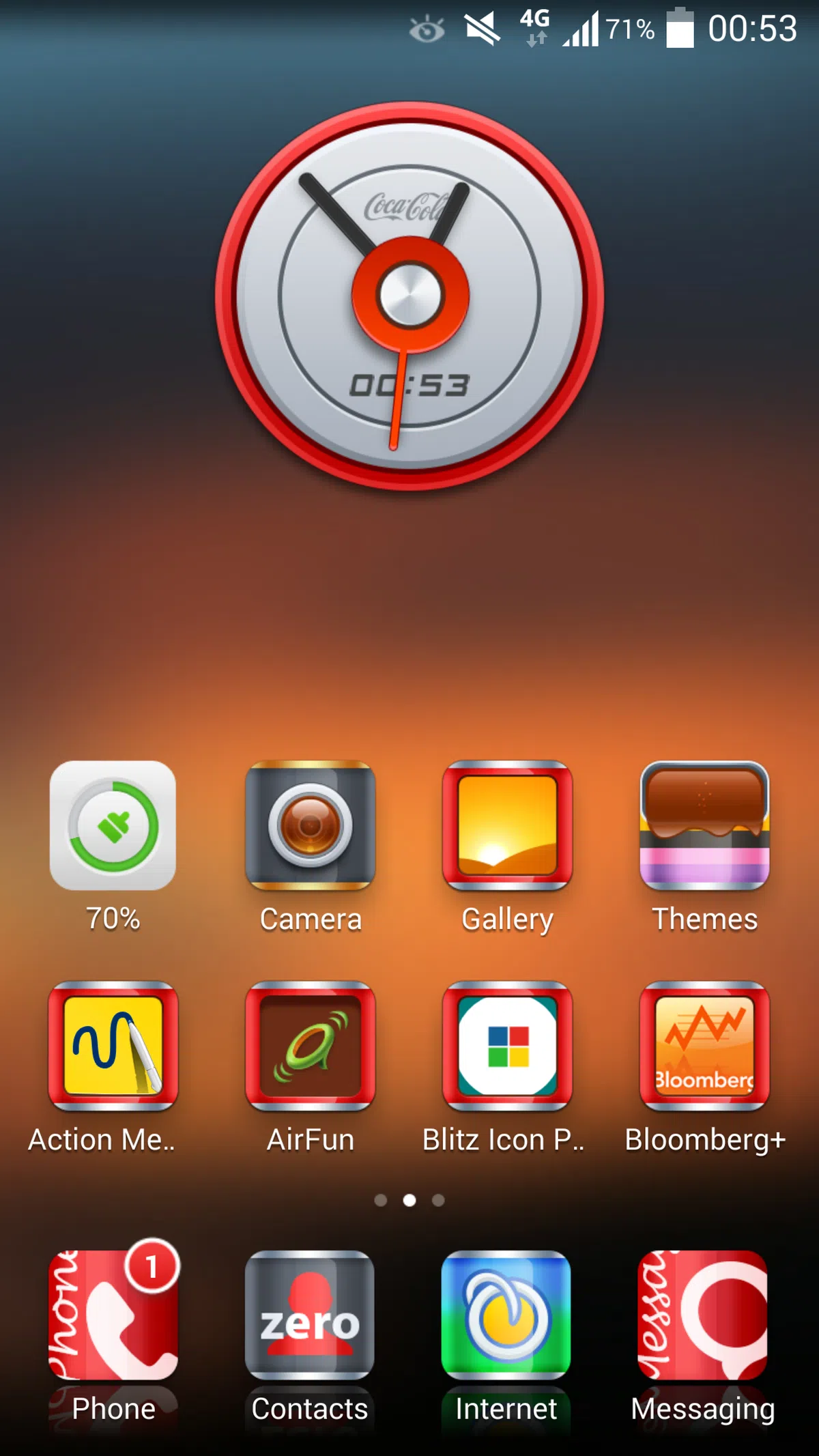The image size is (819, 1456).
Task: Open the Camera app
Action: coord(310,826)
